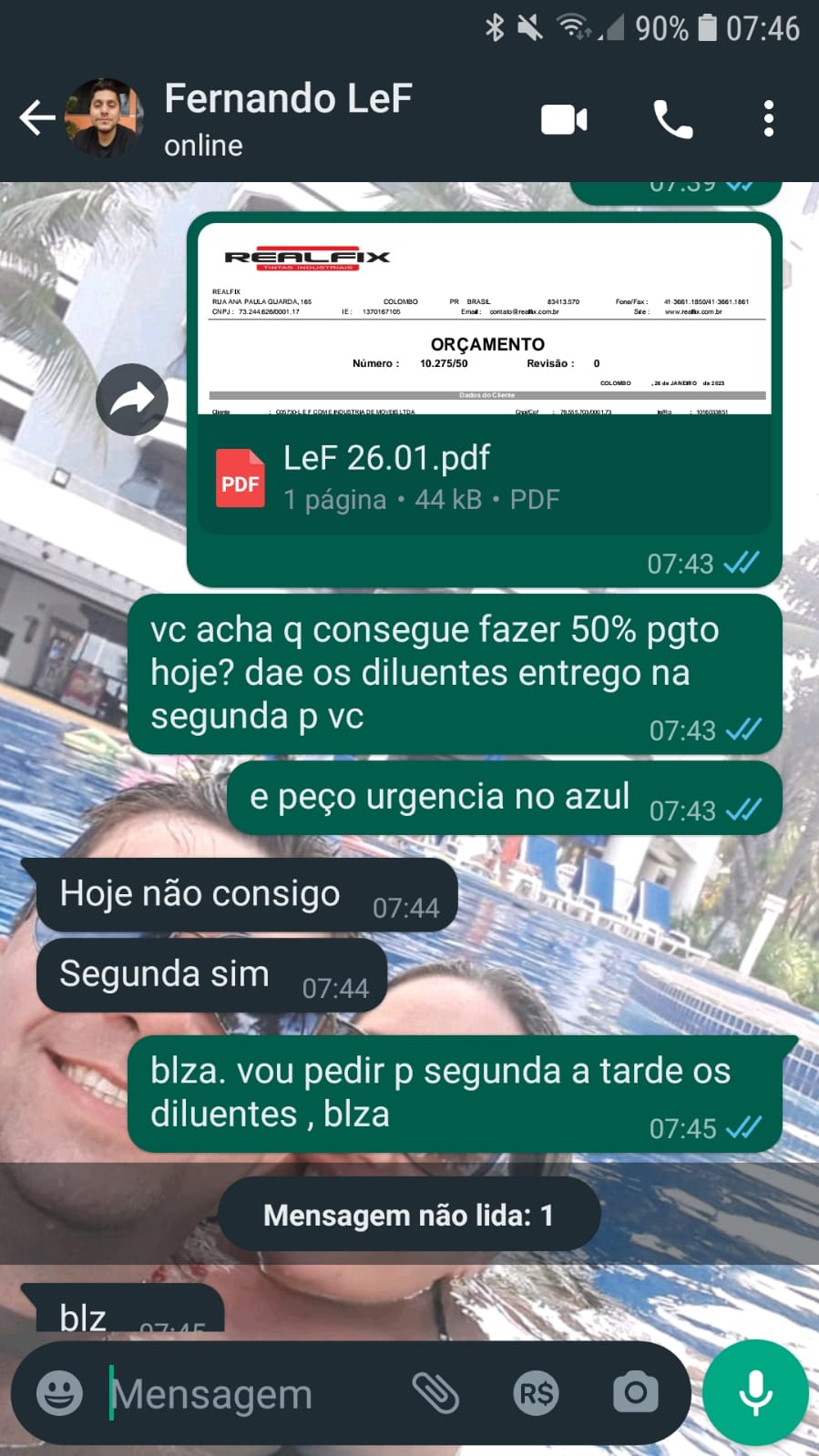Attach a file with the paperclip
Viewport: 819px width, 1456px height.
[435, 1393]
